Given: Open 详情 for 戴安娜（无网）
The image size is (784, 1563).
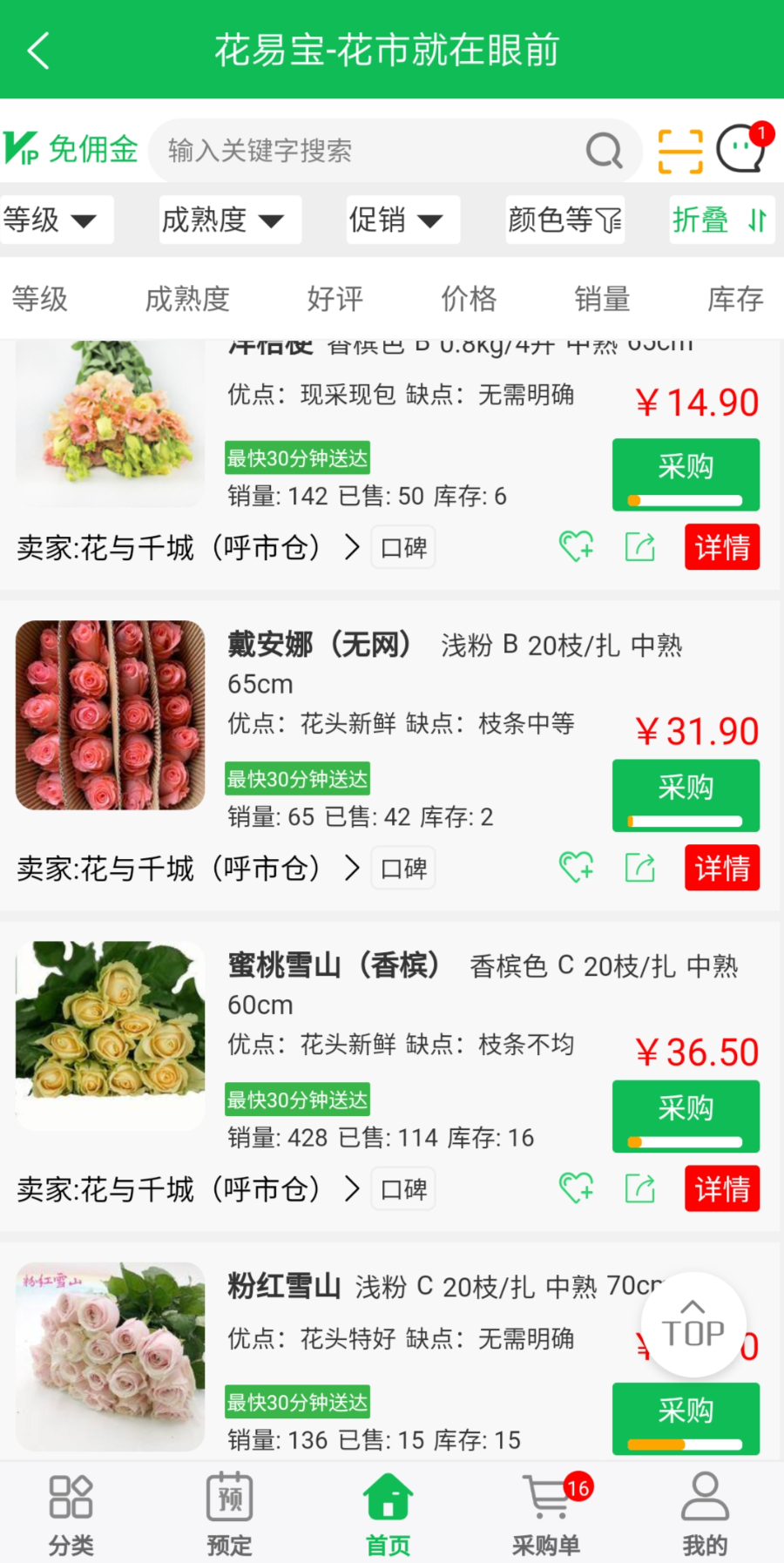Looking at the screenshot, I should click(721, 868).
